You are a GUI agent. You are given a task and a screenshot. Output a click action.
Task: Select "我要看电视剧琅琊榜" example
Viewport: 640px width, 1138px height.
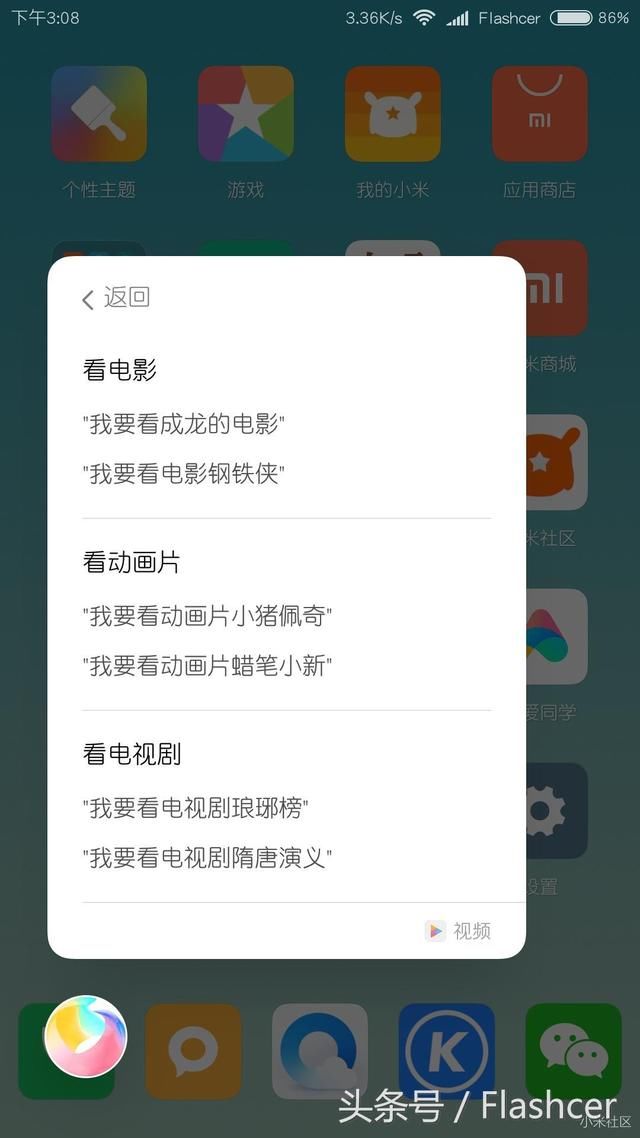pyautogui.click(x=196, y=808)
